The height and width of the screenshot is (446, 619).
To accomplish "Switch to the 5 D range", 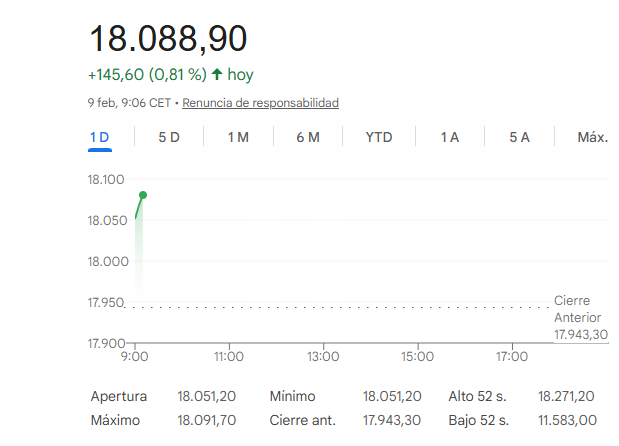I will [169, 137].
